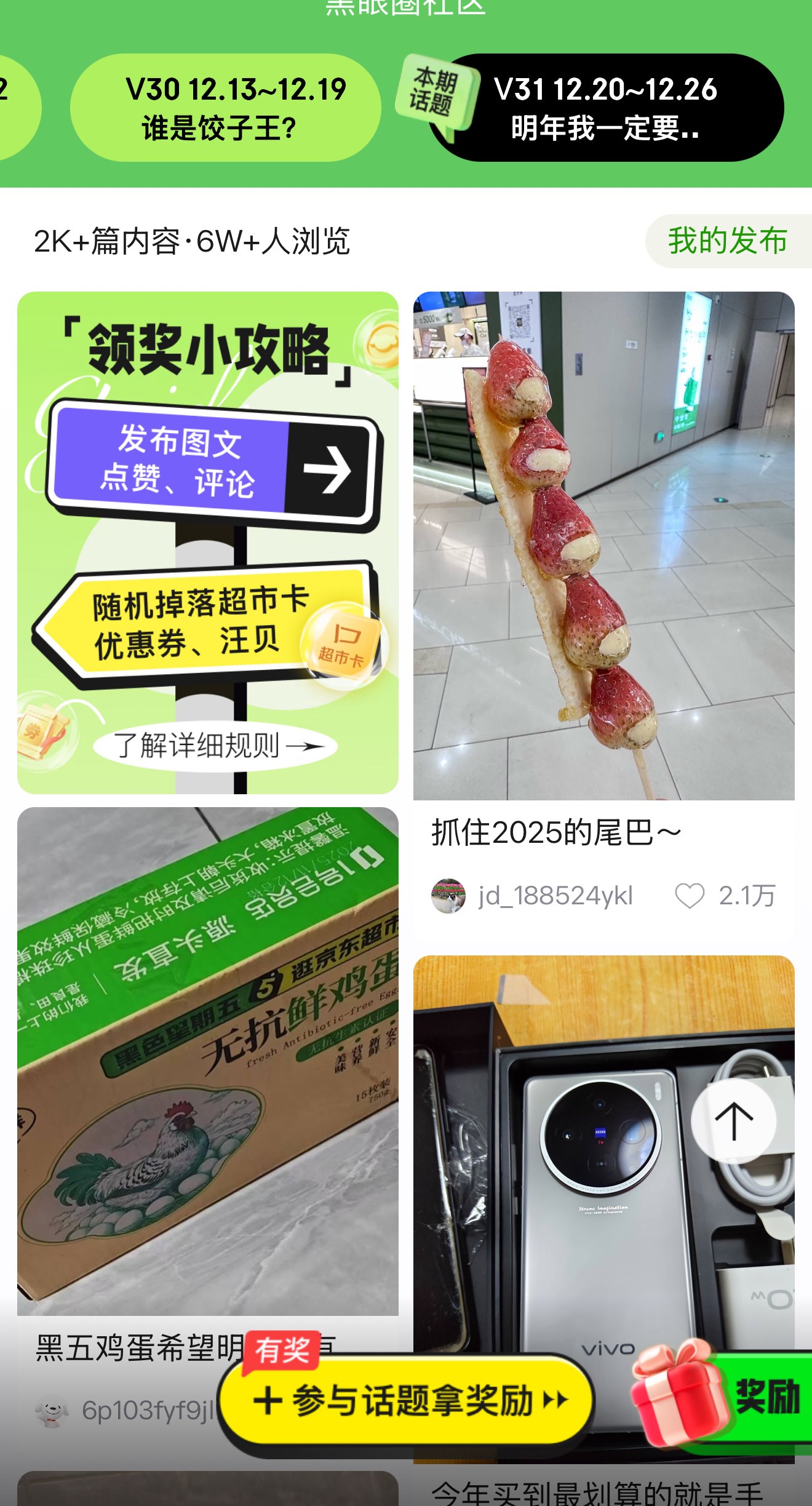This screenshot has width=812, height=1506.
Task: Open the 黑五鸡蛋 egg box post
Action: tap(208, 1061)
